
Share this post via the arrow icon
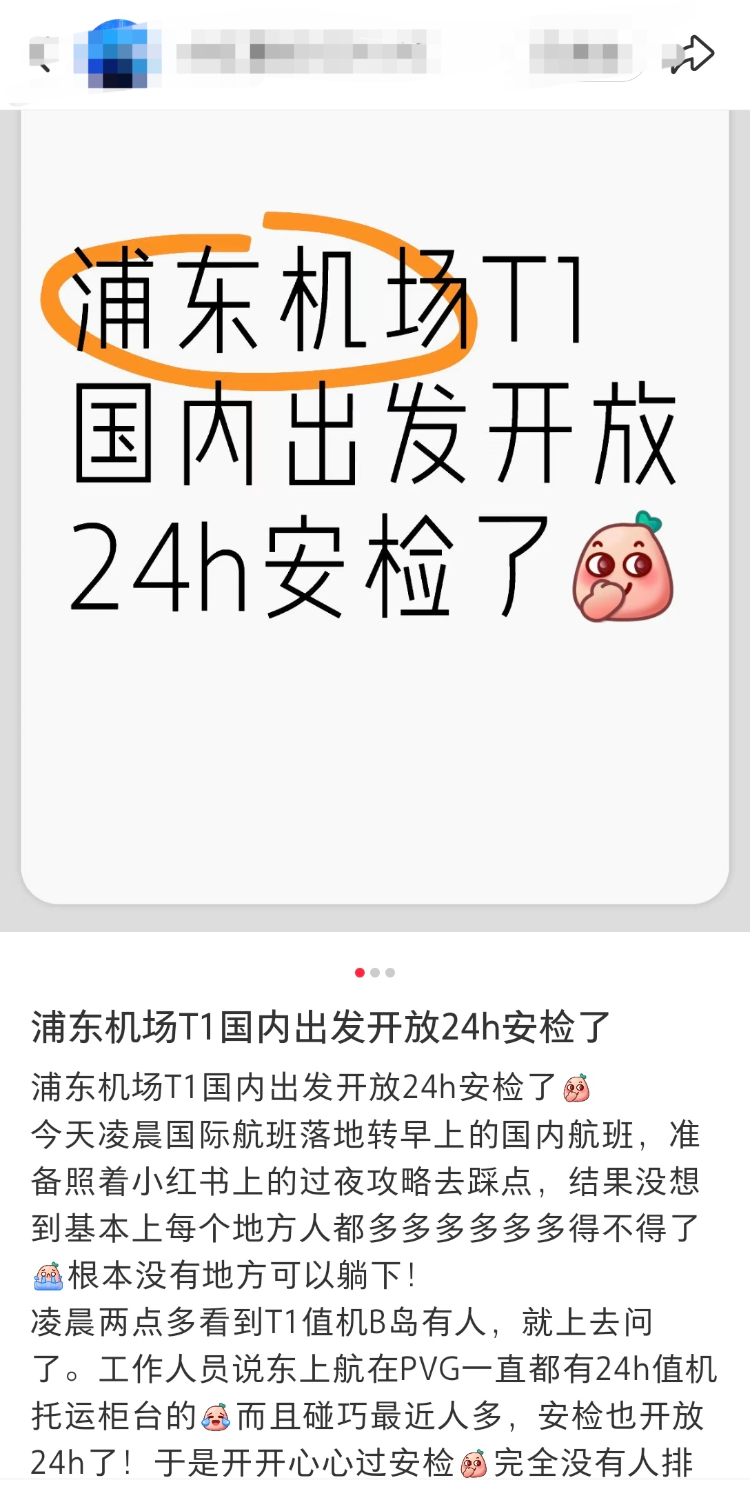[692, 54]
